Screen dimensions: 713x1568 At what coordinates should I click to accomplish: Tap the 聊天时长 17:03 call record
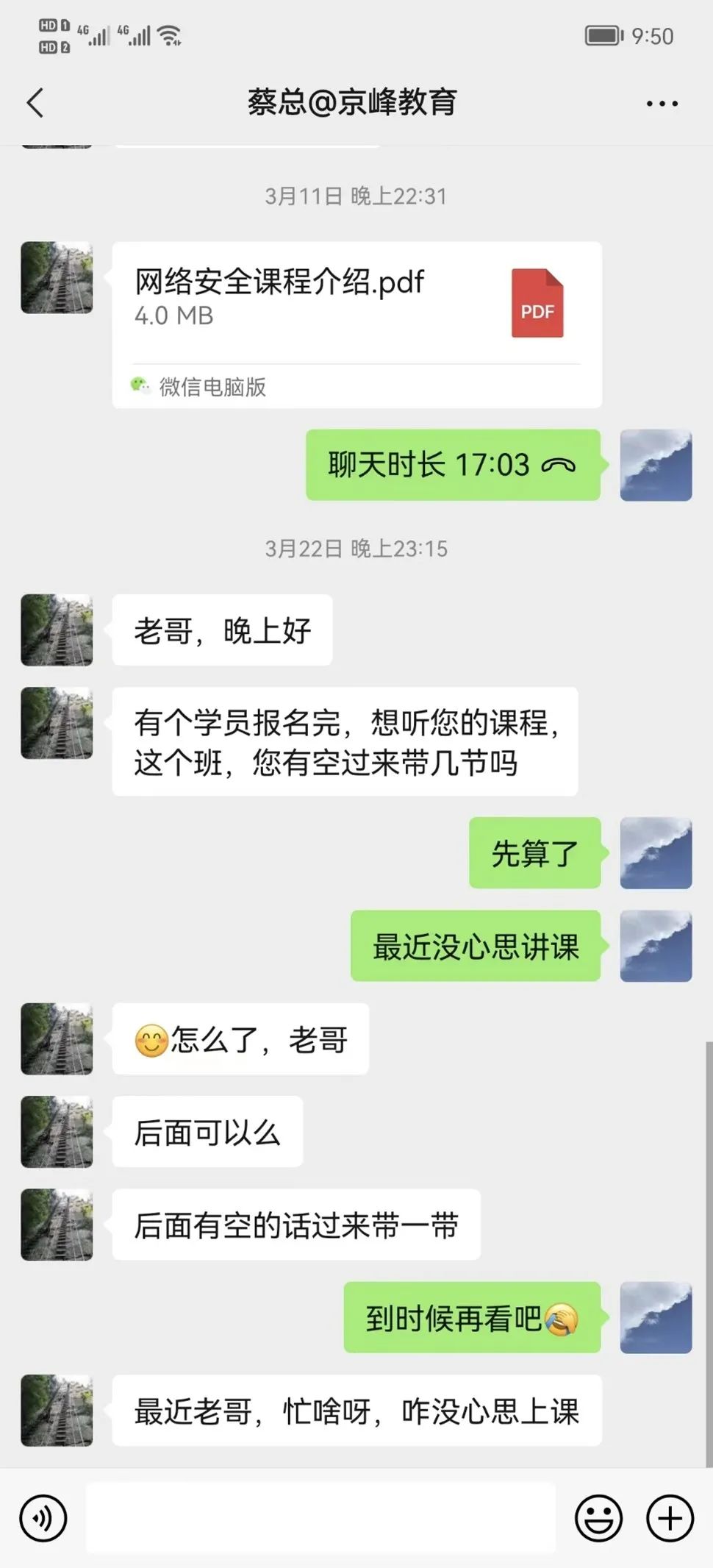453,465
